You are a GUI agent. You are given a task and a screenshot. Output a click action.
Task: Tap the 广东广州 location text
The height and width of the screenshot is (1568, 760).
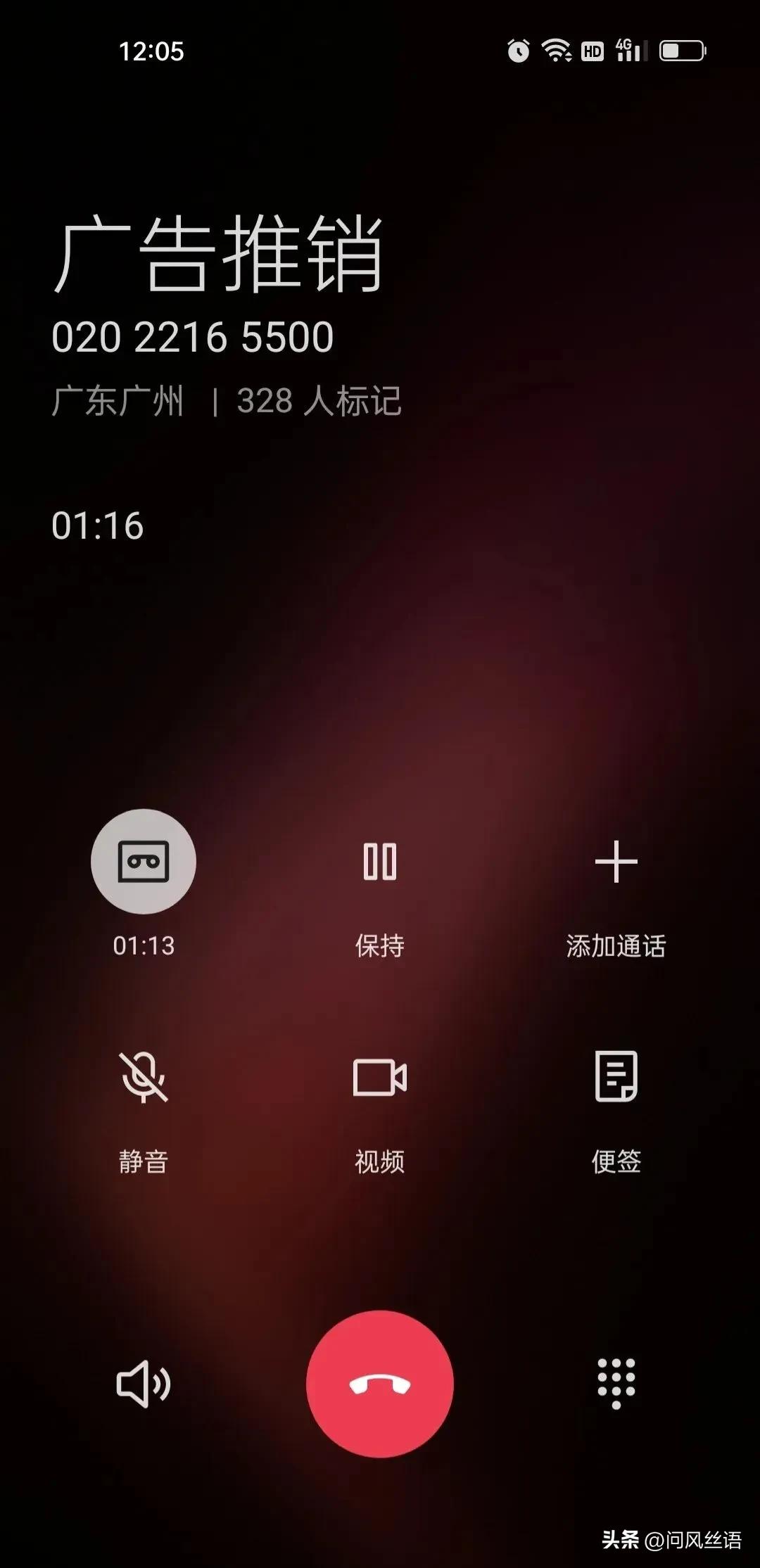[x=118, y=401]
